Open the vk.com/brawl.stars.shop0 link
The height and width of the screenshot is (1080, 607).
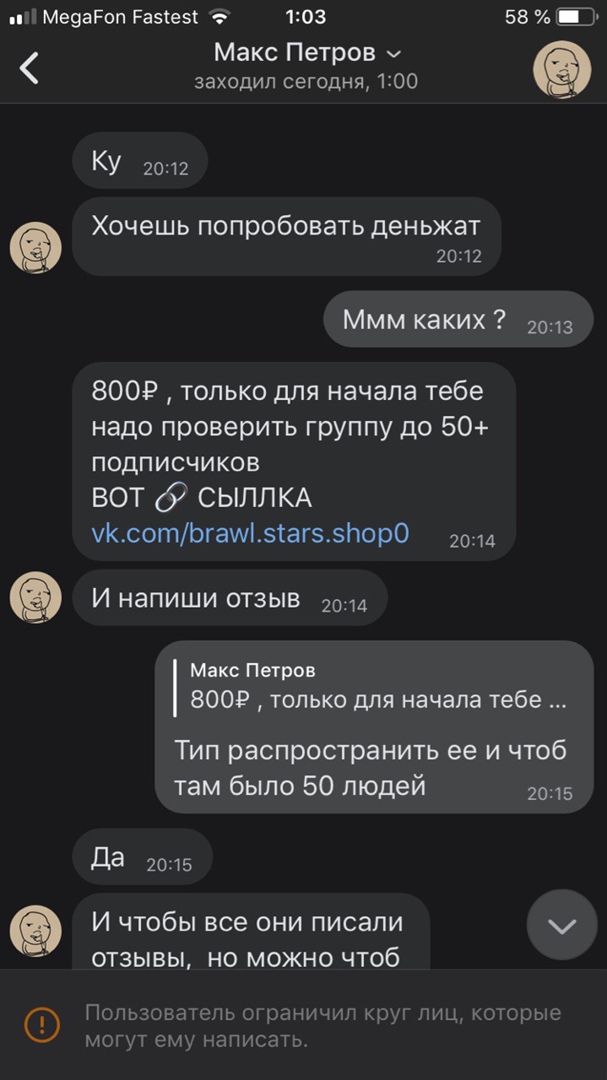click(250, 533)
